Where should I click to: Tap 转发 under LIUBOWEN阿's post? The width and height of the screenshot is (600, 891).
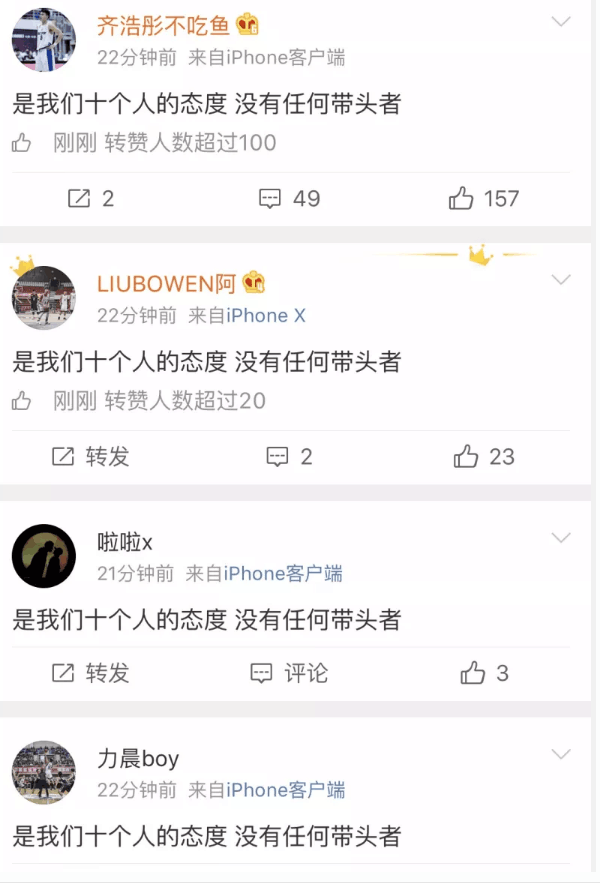[x=90, y=456]
